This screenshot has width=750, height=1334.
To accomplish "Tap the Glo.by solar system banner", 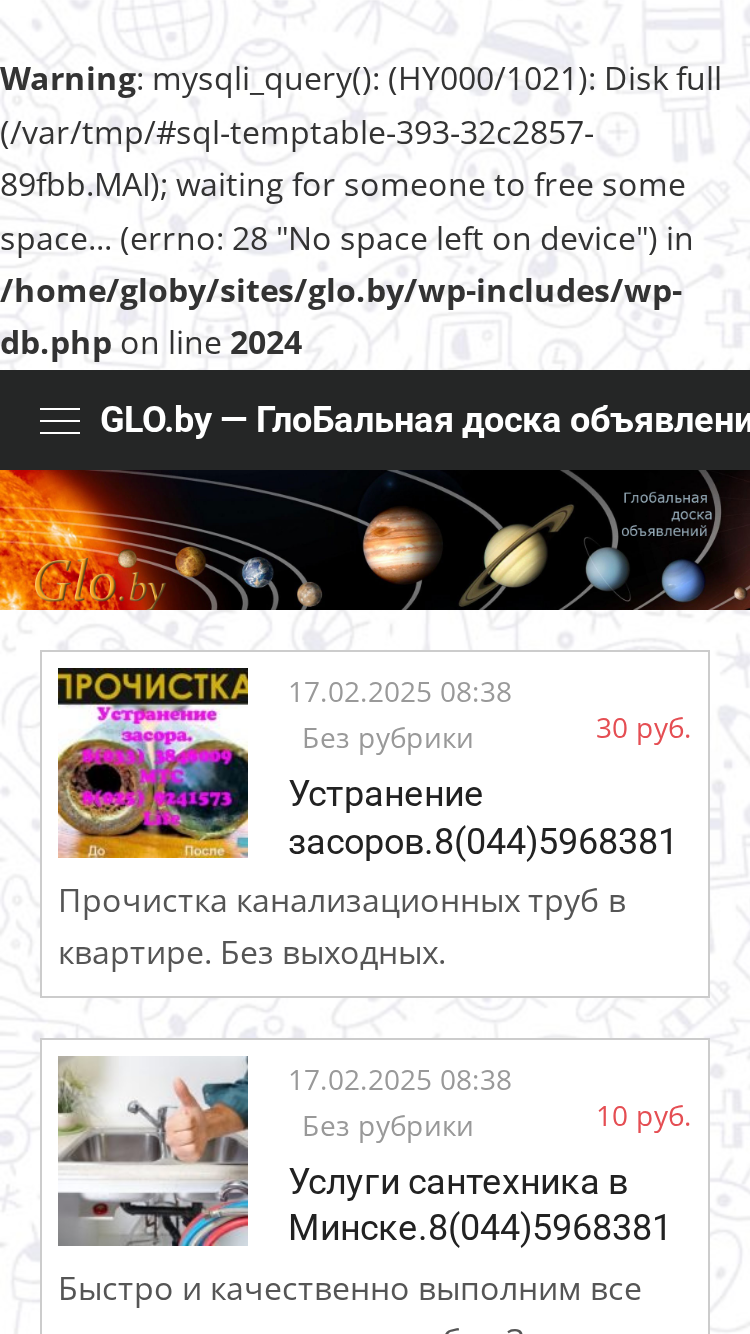I will pyautogui.click(x=375, y=540).
